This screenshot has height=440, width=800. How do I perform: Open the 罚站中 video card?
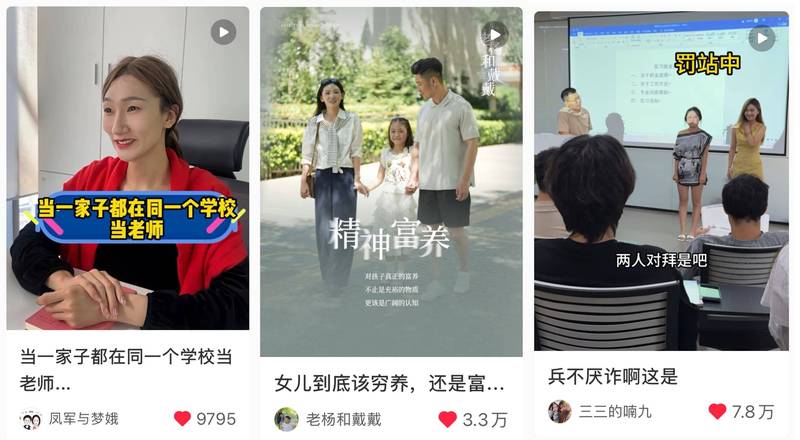coord(661,180)
